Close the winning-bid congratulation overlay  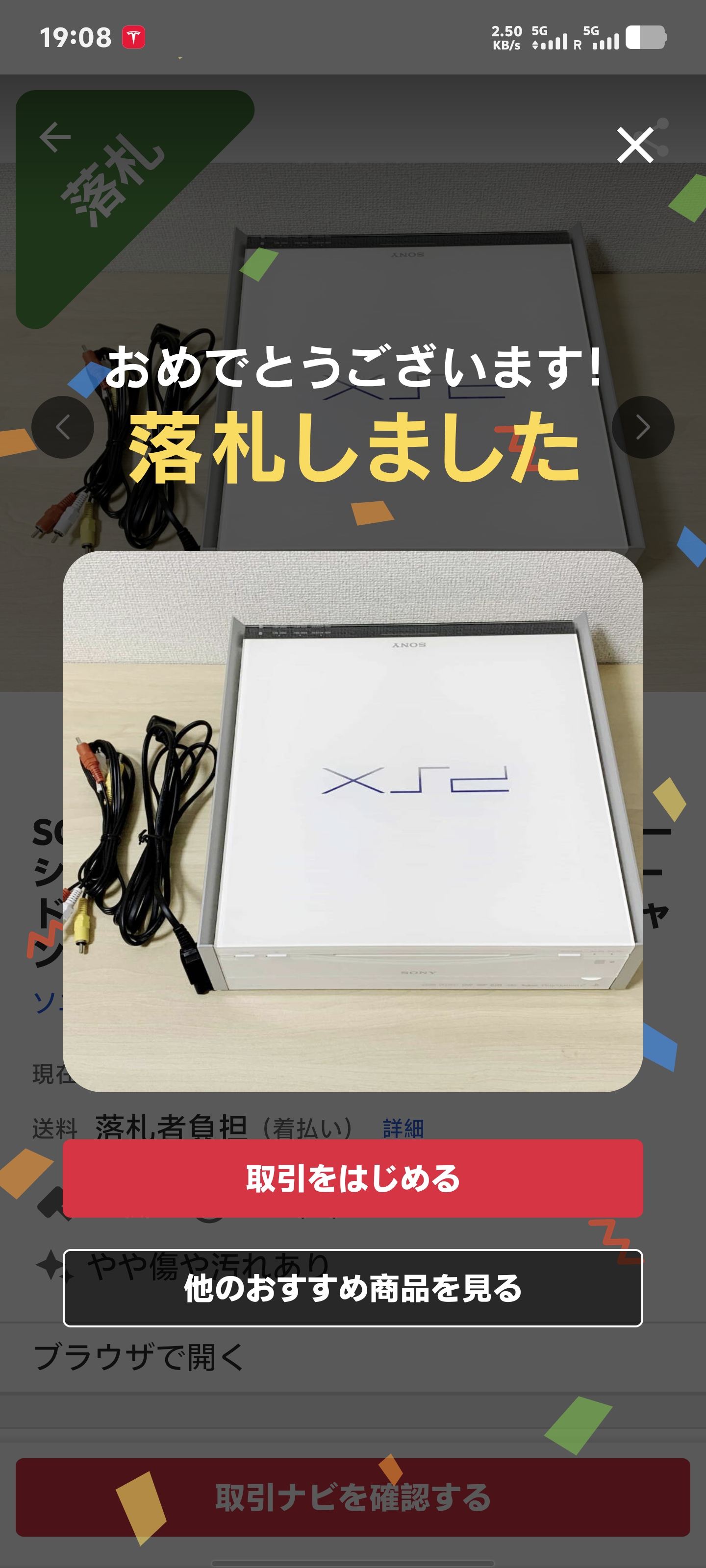635,145
